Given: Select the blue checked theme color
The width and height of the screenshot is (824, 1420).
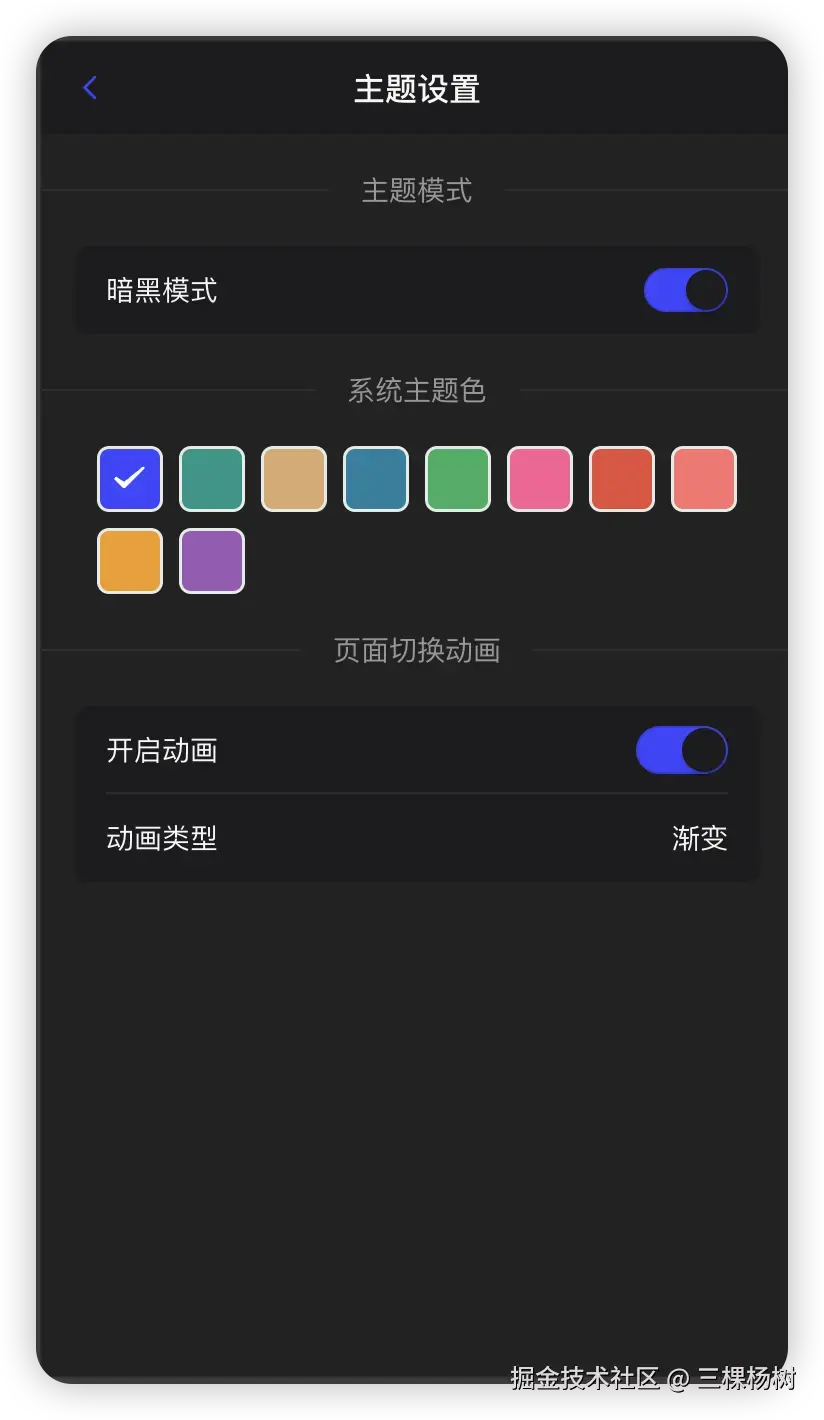Looking at the screenshot, I should [x=129, y=479].
